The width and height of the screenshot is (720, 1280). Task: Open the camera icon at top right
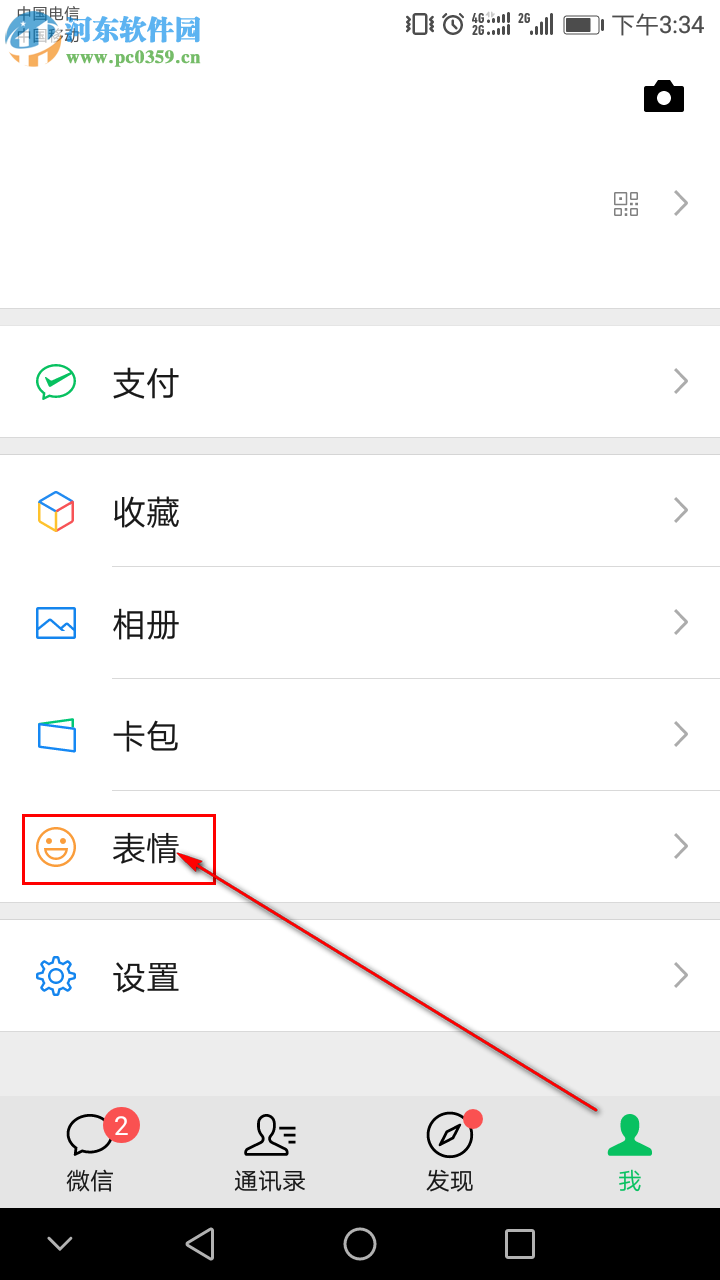tap(663, 96)
